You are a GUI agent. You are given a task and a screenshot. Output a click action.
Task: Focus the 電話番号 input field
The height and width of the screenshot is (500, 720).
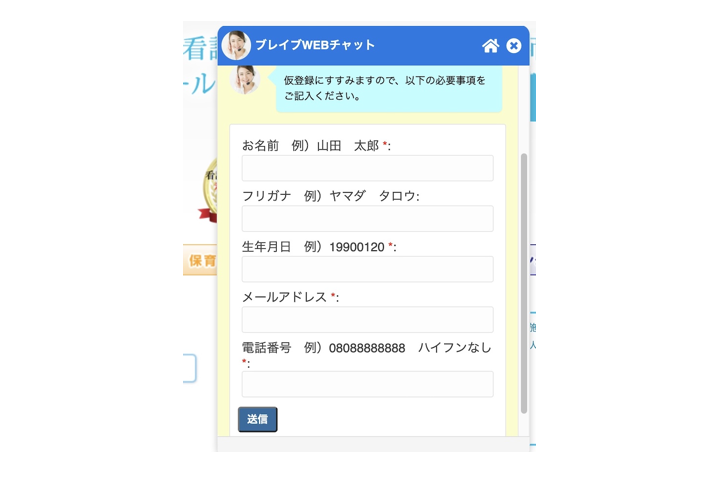367,384
